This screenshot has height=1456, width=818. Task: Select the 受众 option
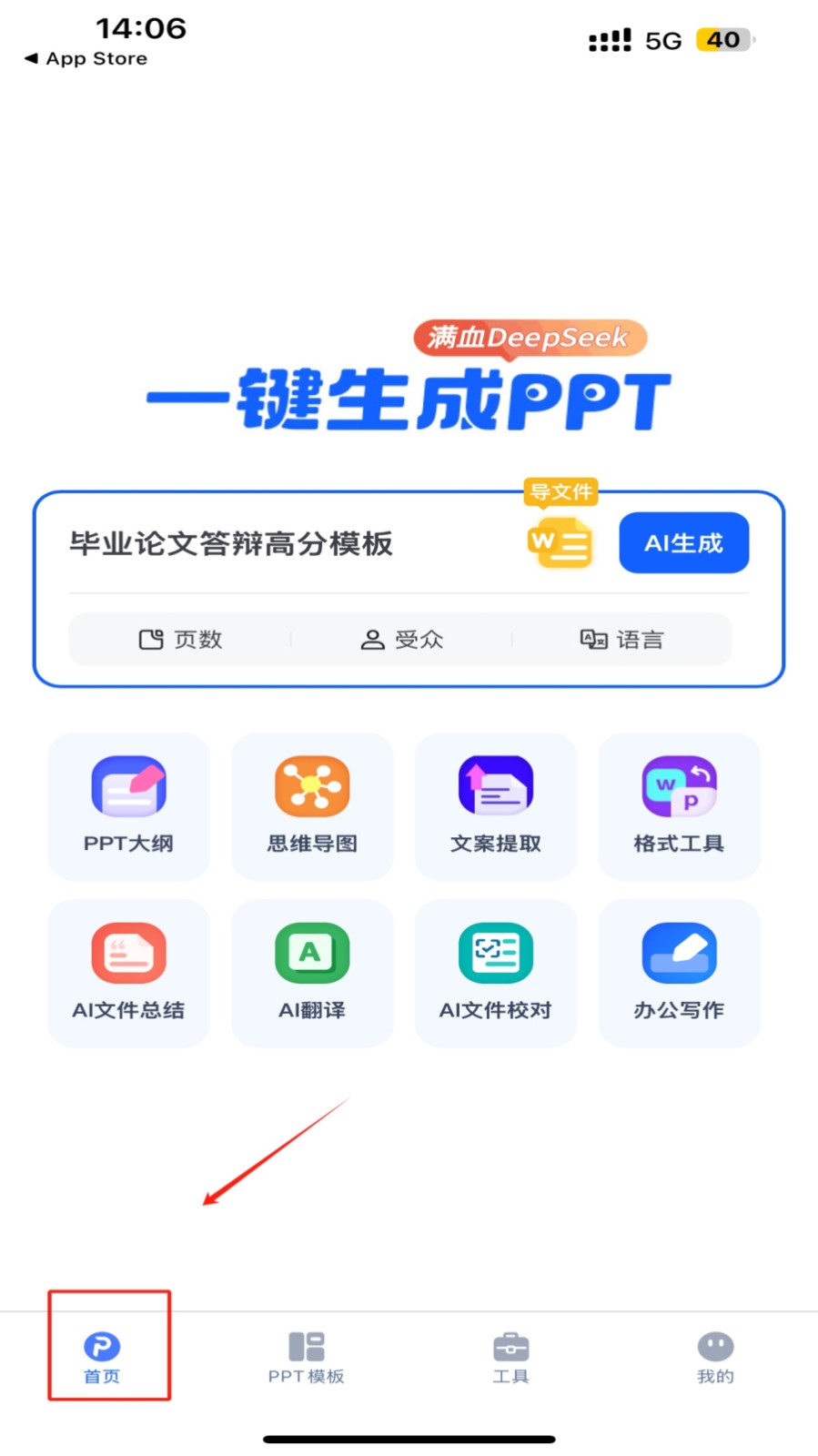tap(401, 640)
